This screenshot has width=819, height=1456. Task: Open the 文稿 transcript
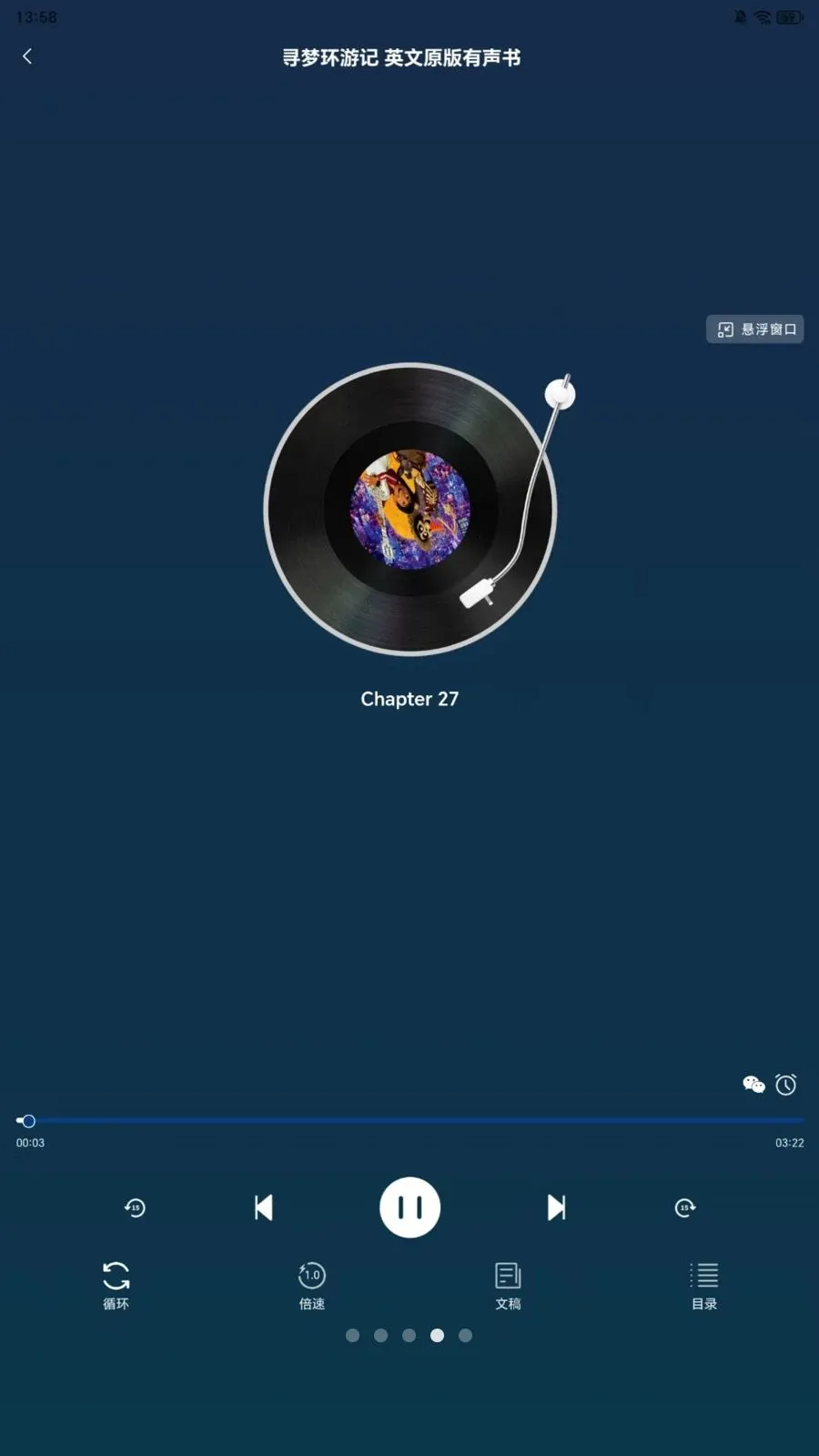[x=508, y=1284]
